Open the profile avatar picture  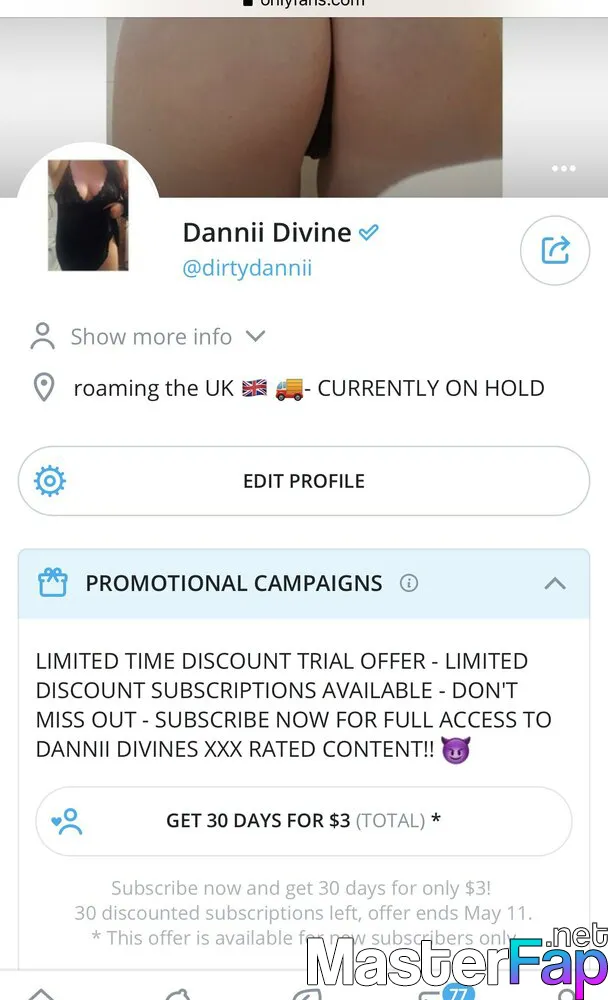[88, 215]
